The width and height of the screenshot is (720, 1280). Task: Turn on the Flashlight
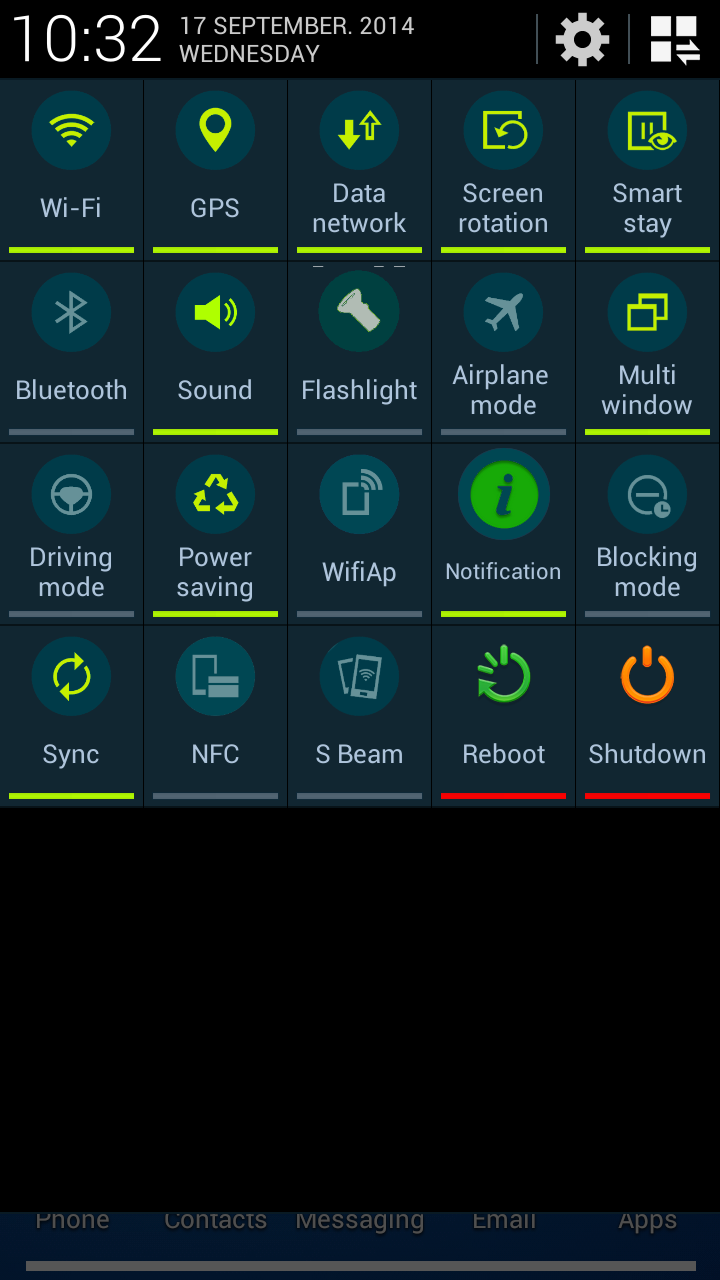[x=359, y=352]
